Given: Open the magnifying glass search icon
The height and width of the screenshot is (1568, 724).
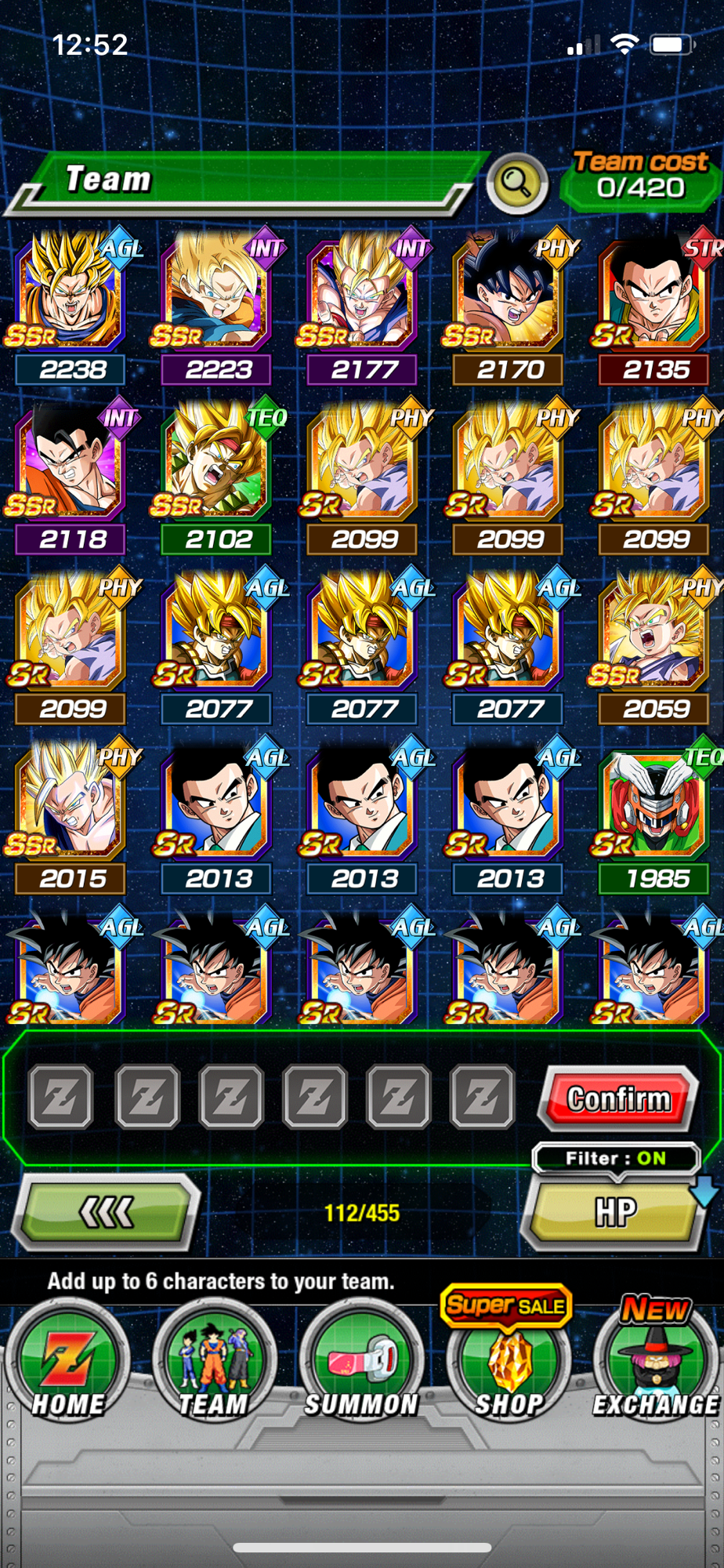Looking at the screenshot, I should point(516,183).
